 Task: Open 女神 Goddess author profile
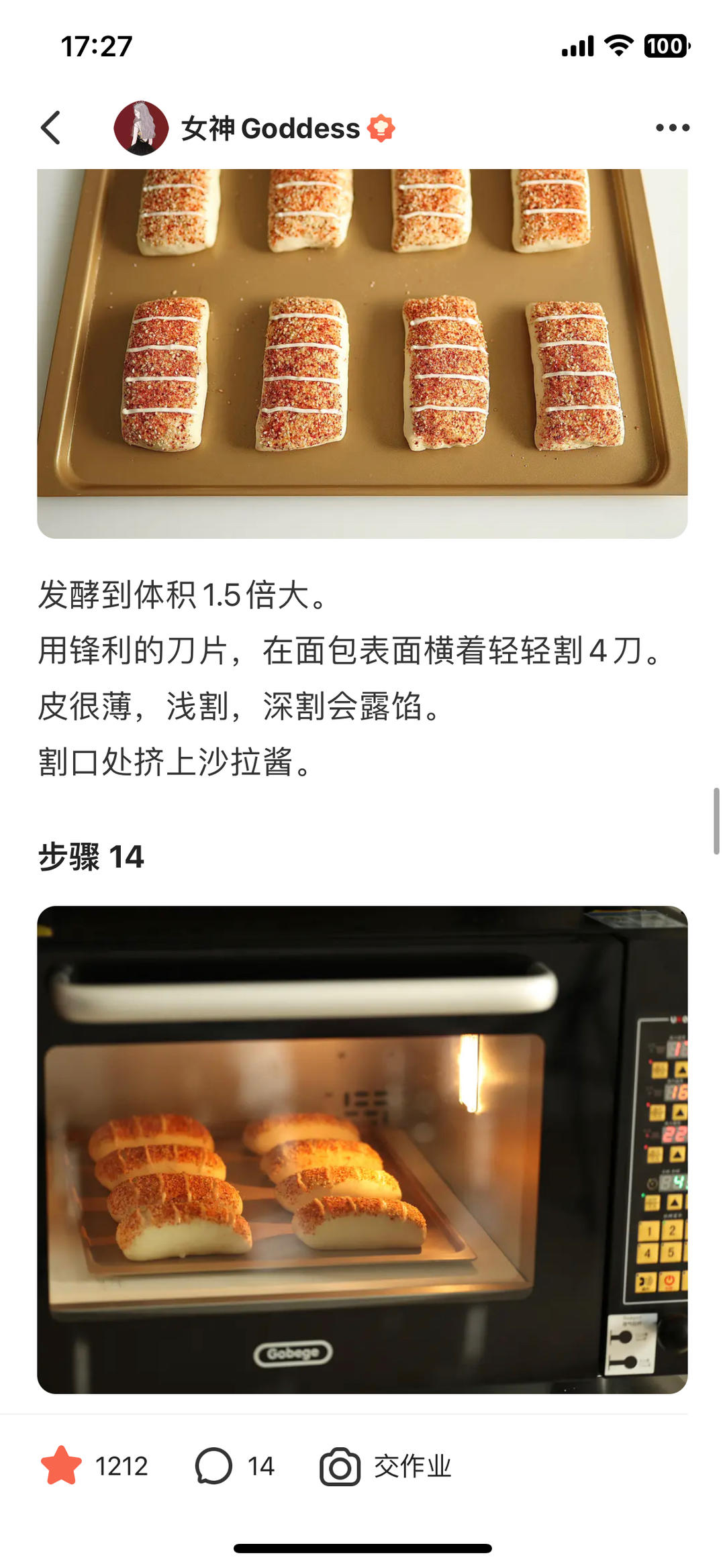tap(271, 128)
